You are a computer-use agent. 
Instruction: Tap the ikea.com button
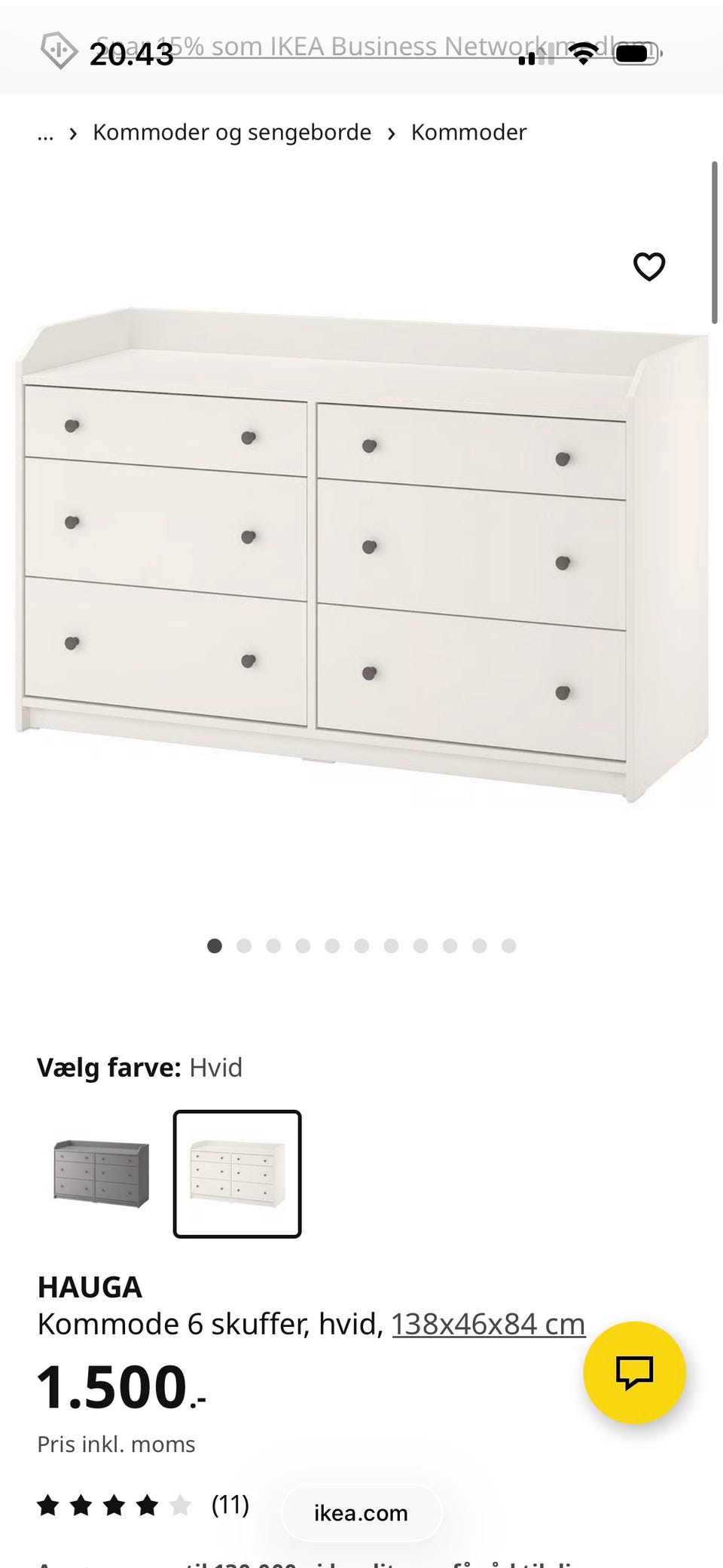[x=359, y=1513]
